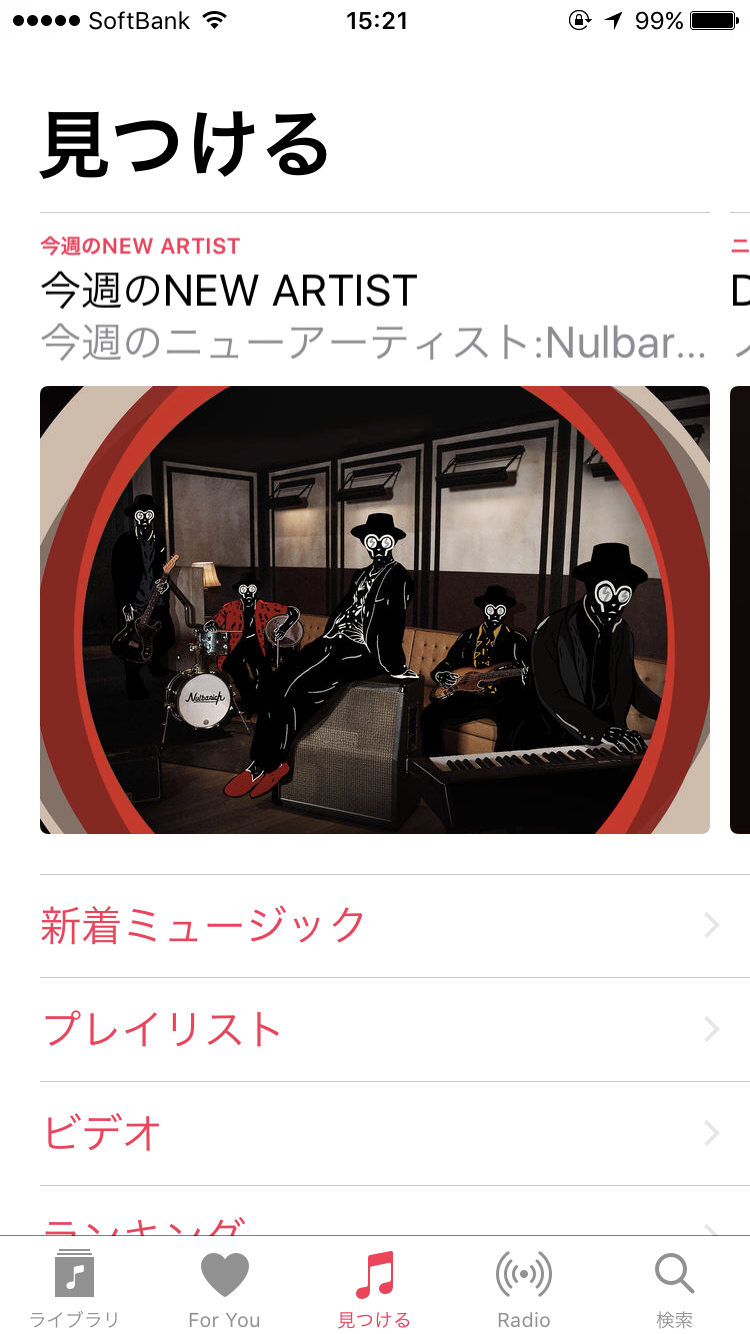Open the 今週のNEW ARTIST featured card
This screenshot has width=750, height=1334.
pyautogui.click(x=375, y=609)
